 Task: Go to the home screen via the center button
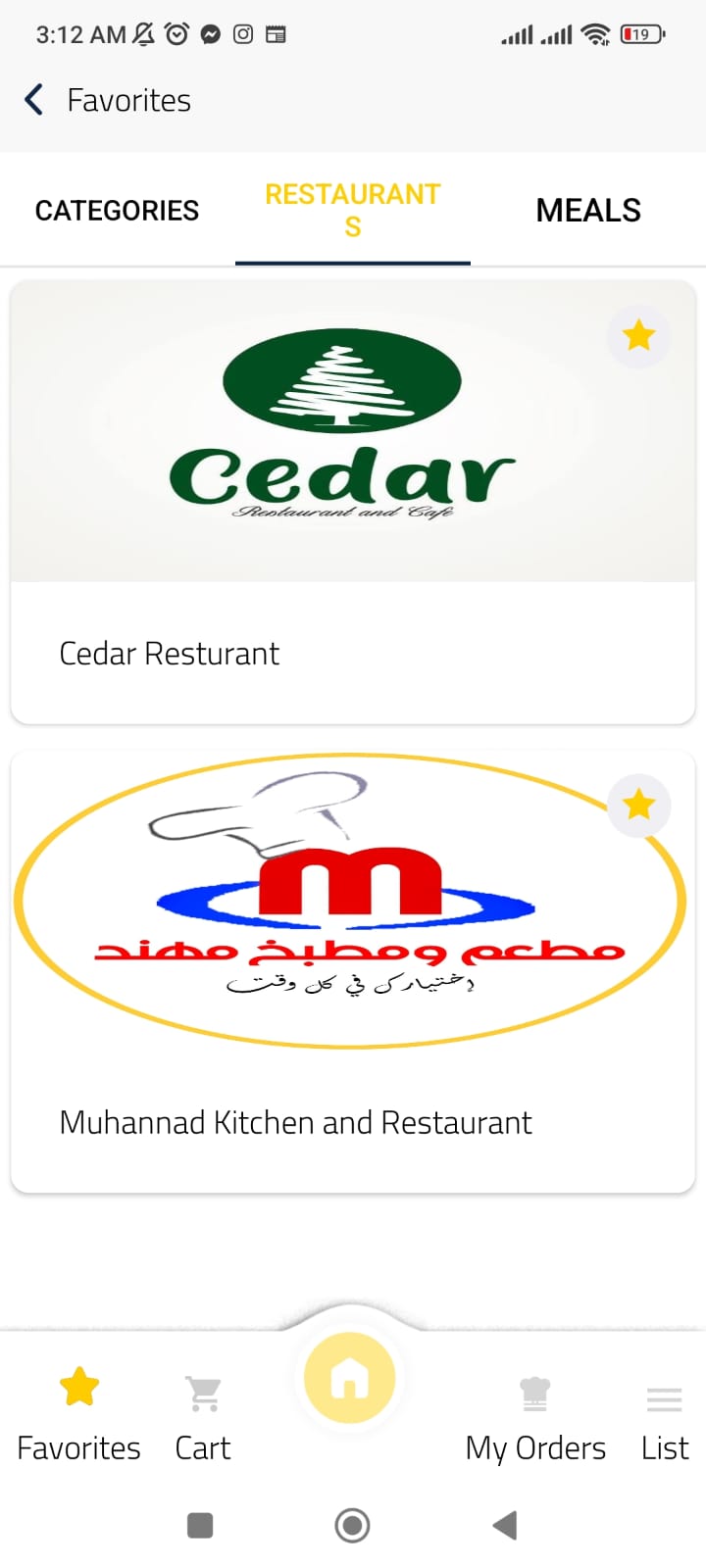coord(350,1379)
